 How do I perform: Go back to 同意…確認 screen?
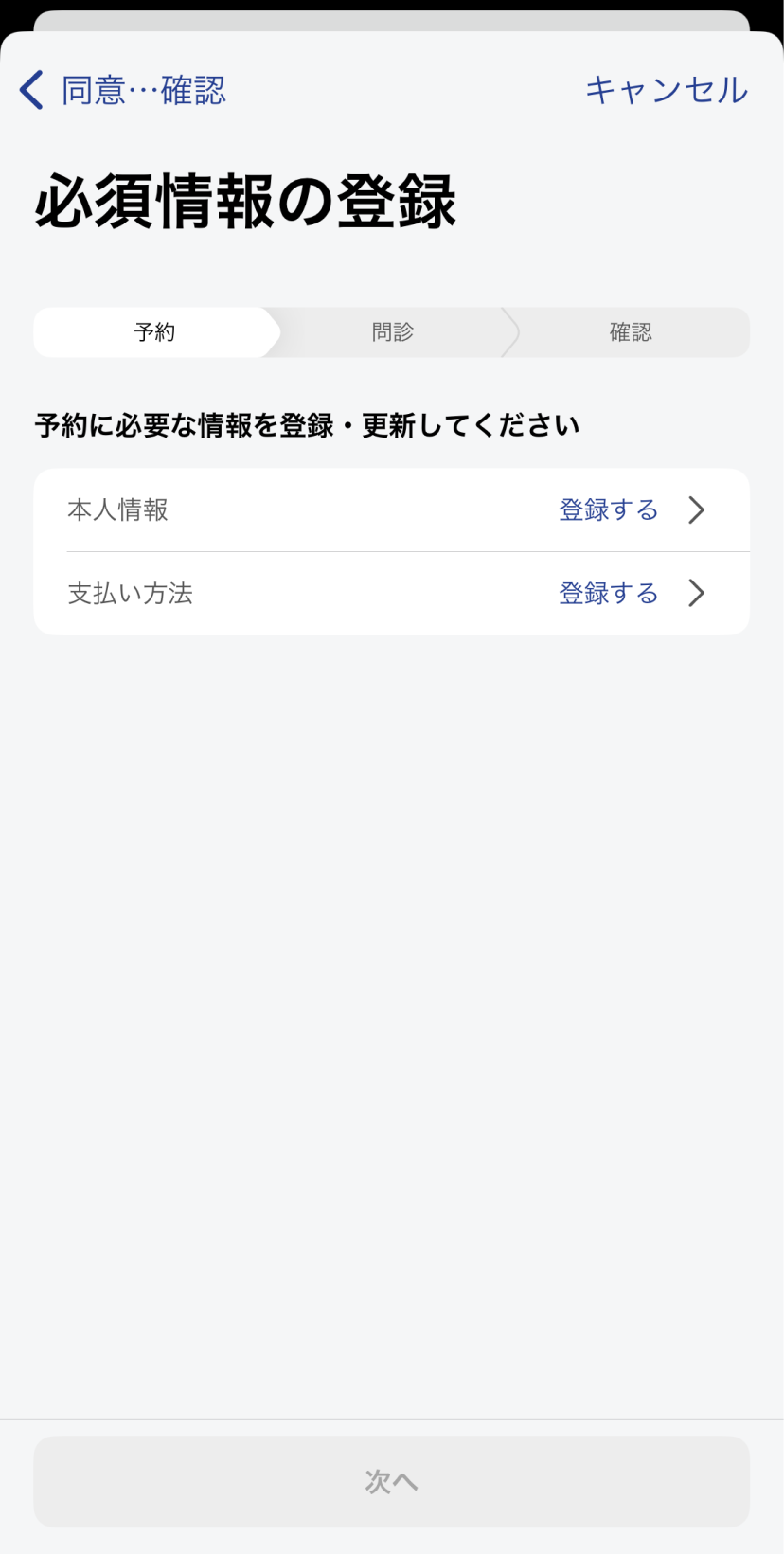121,91
